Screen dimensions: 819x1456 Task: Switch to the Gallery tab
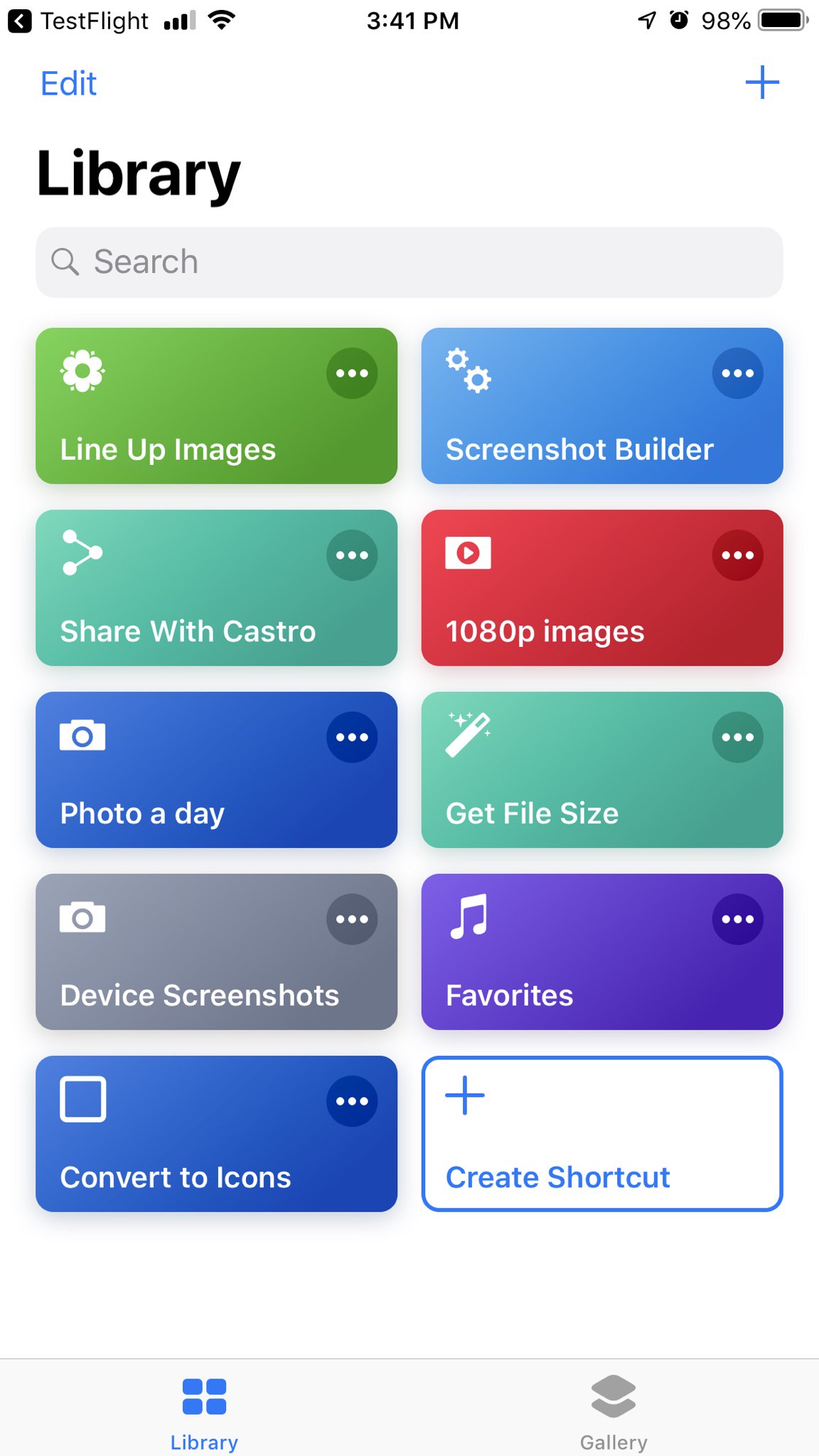click(x=614, y=1411)
